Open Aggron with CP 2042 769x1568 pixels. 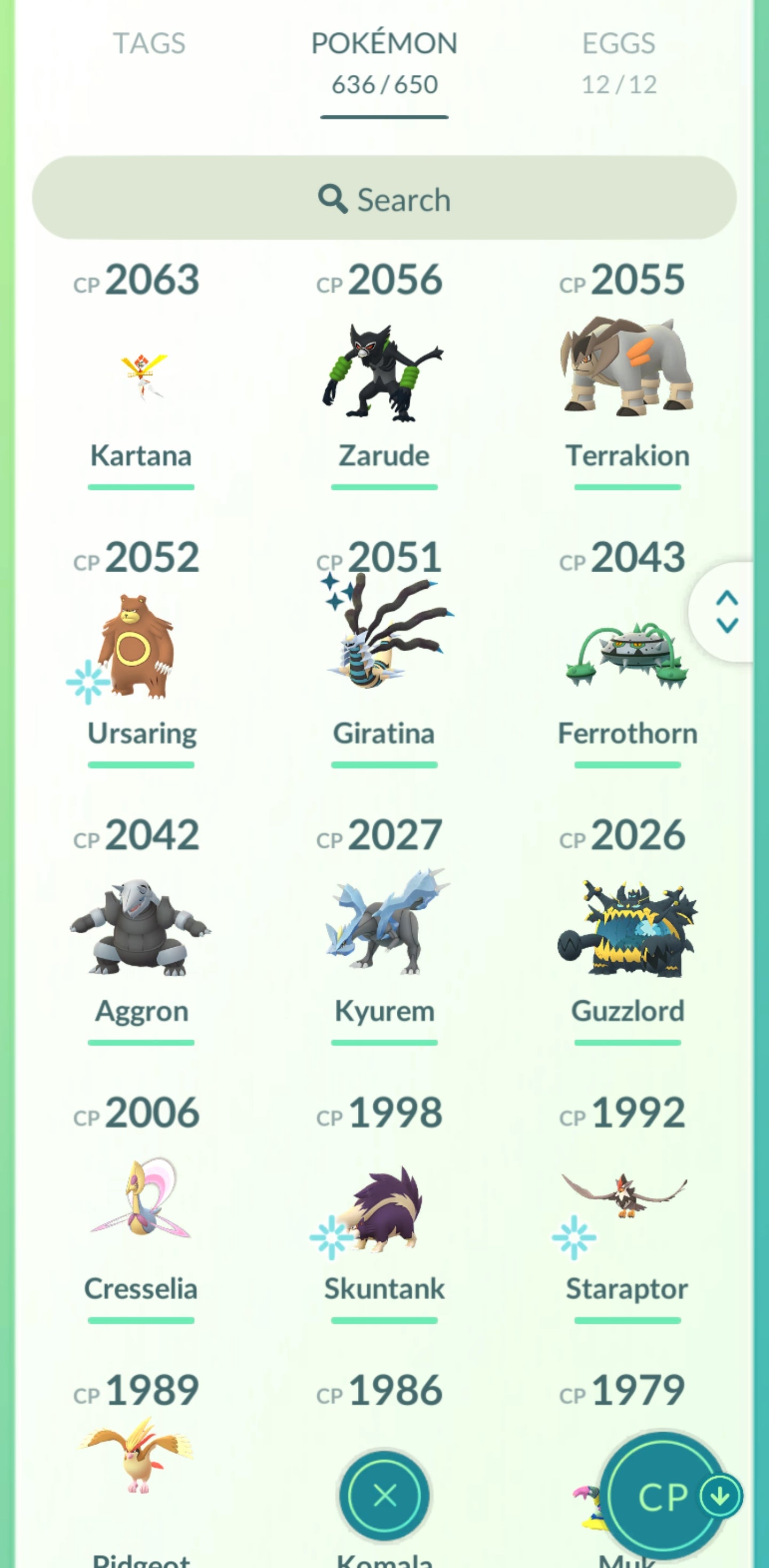(x=140, y=929)
